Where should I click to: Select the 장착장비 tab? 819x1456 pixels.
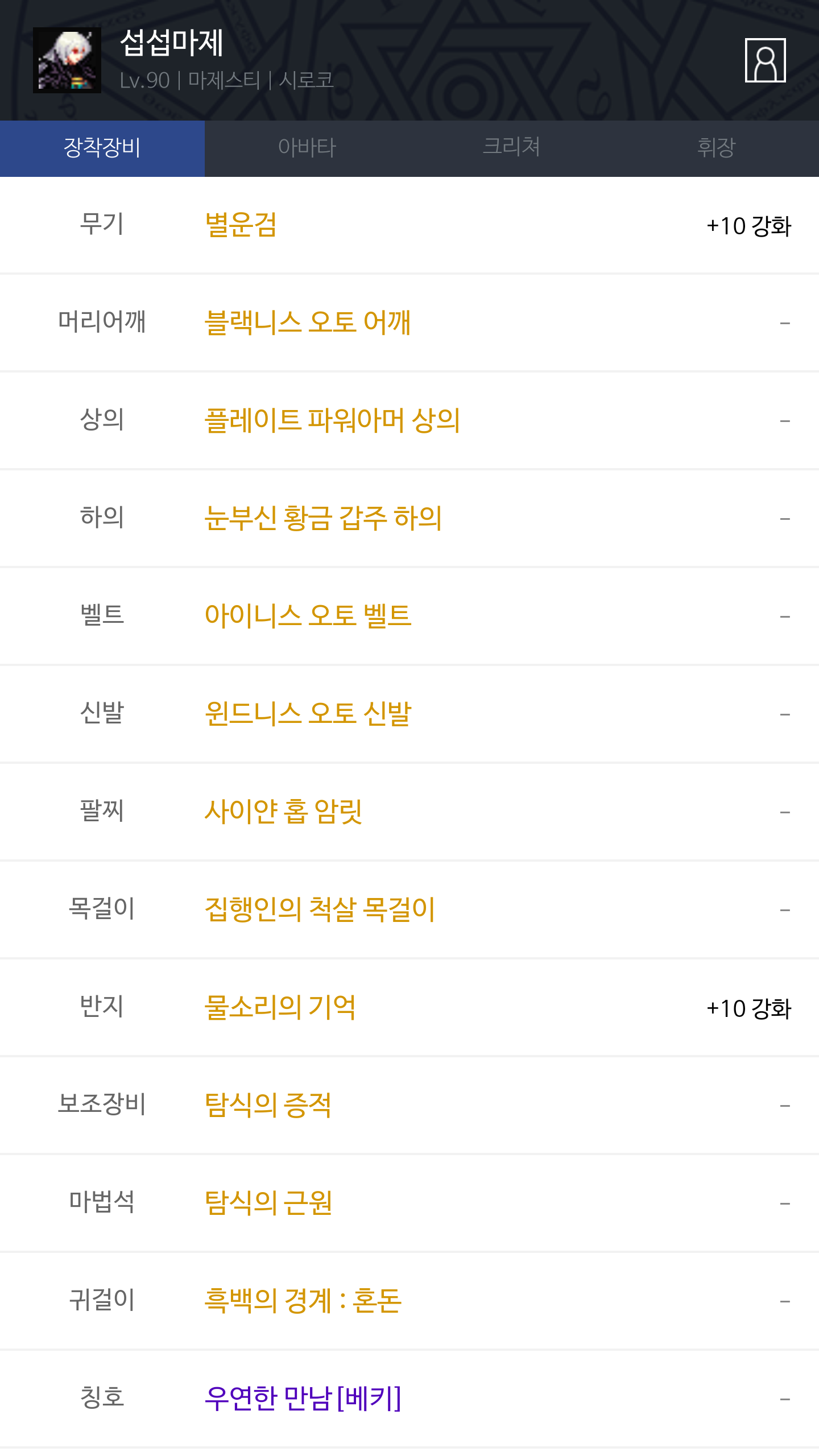[102, 148]
